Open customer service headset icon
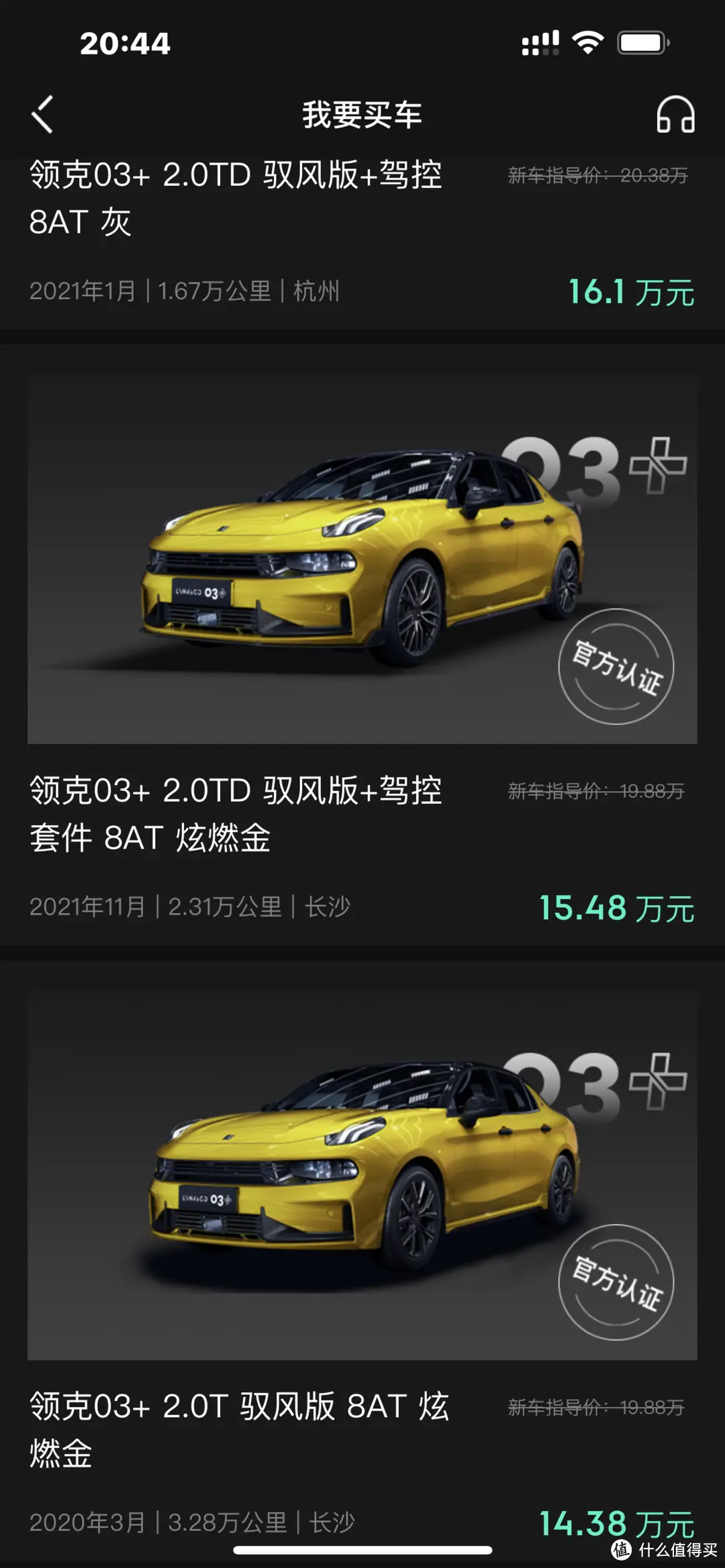This screenshot has width=725, height=1568. 675,115
